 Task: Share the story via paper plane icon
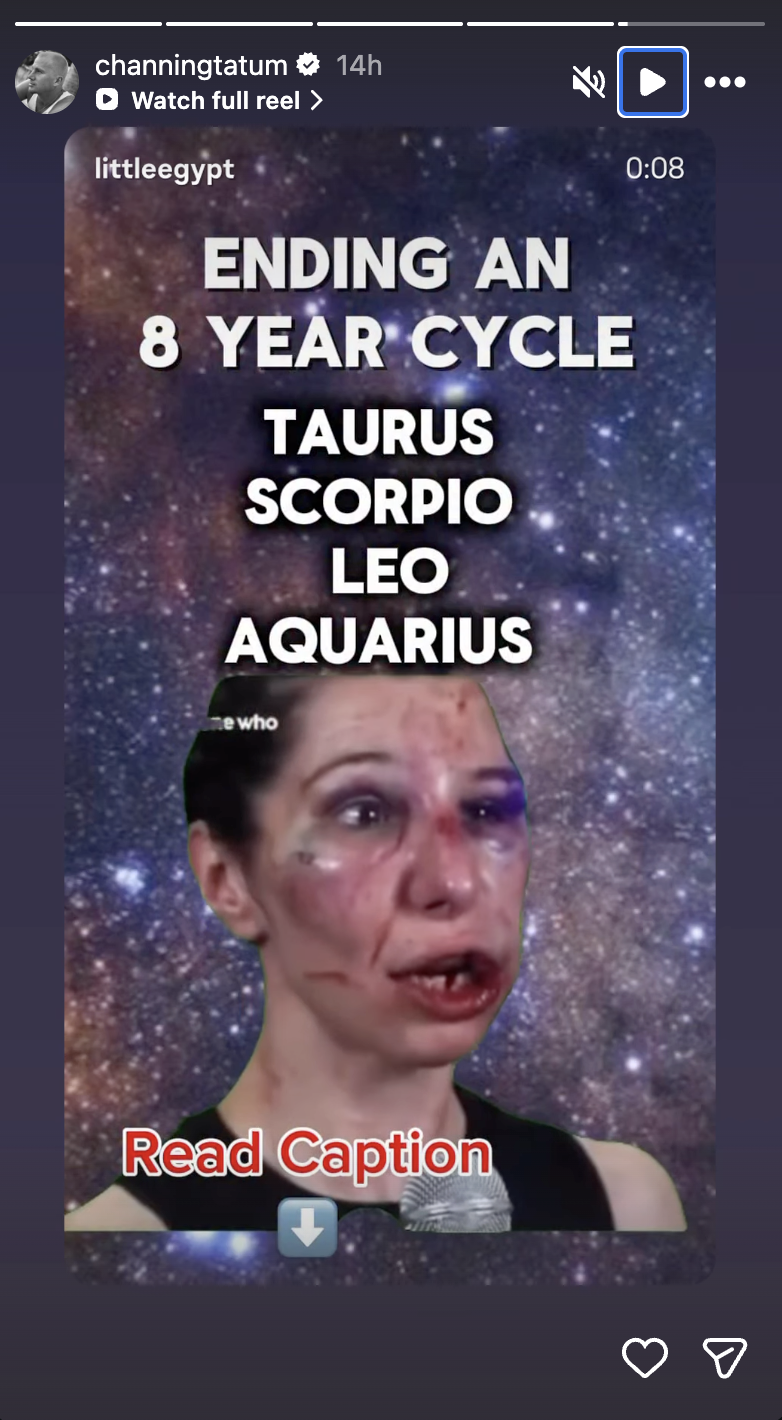[724, 1358]
